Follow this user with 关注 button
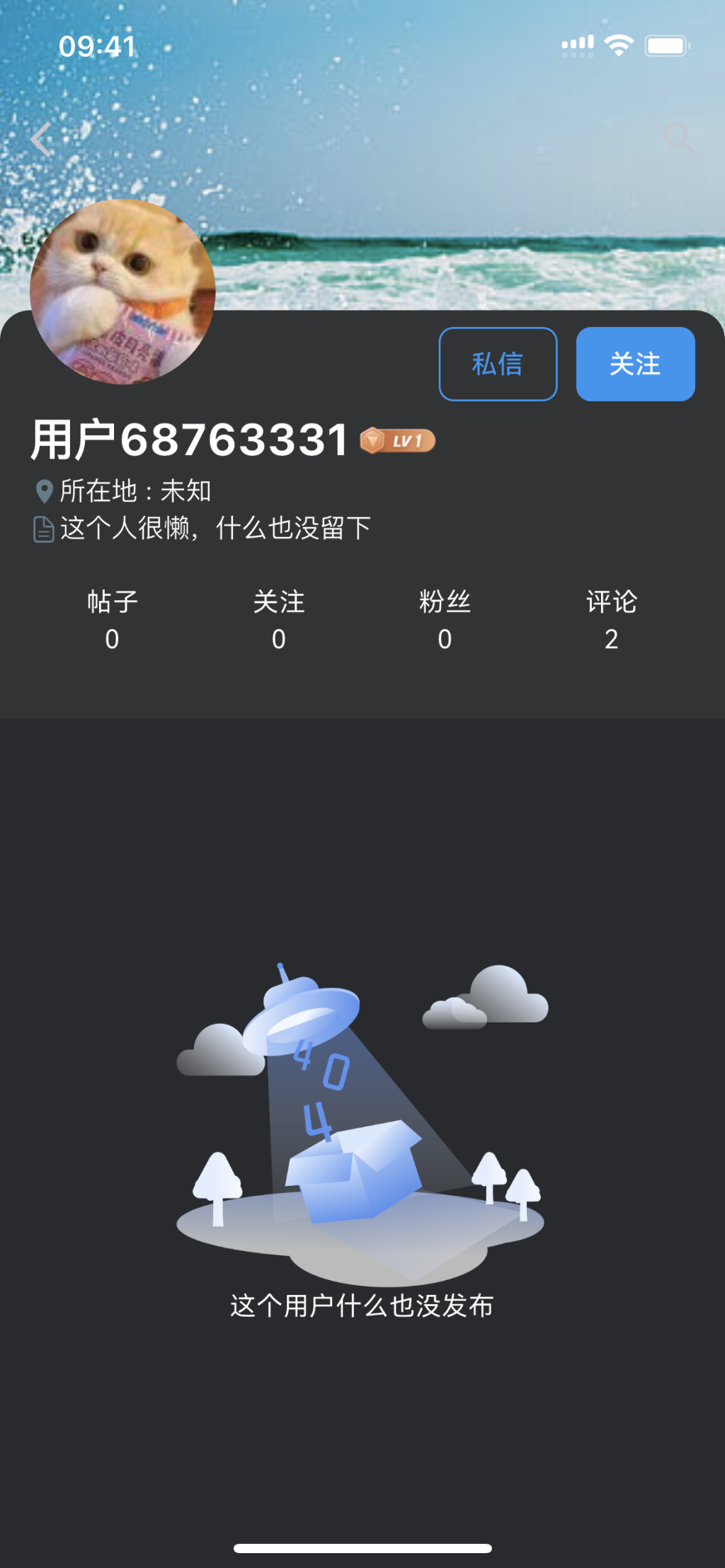725x1568 pixels. 635,364
